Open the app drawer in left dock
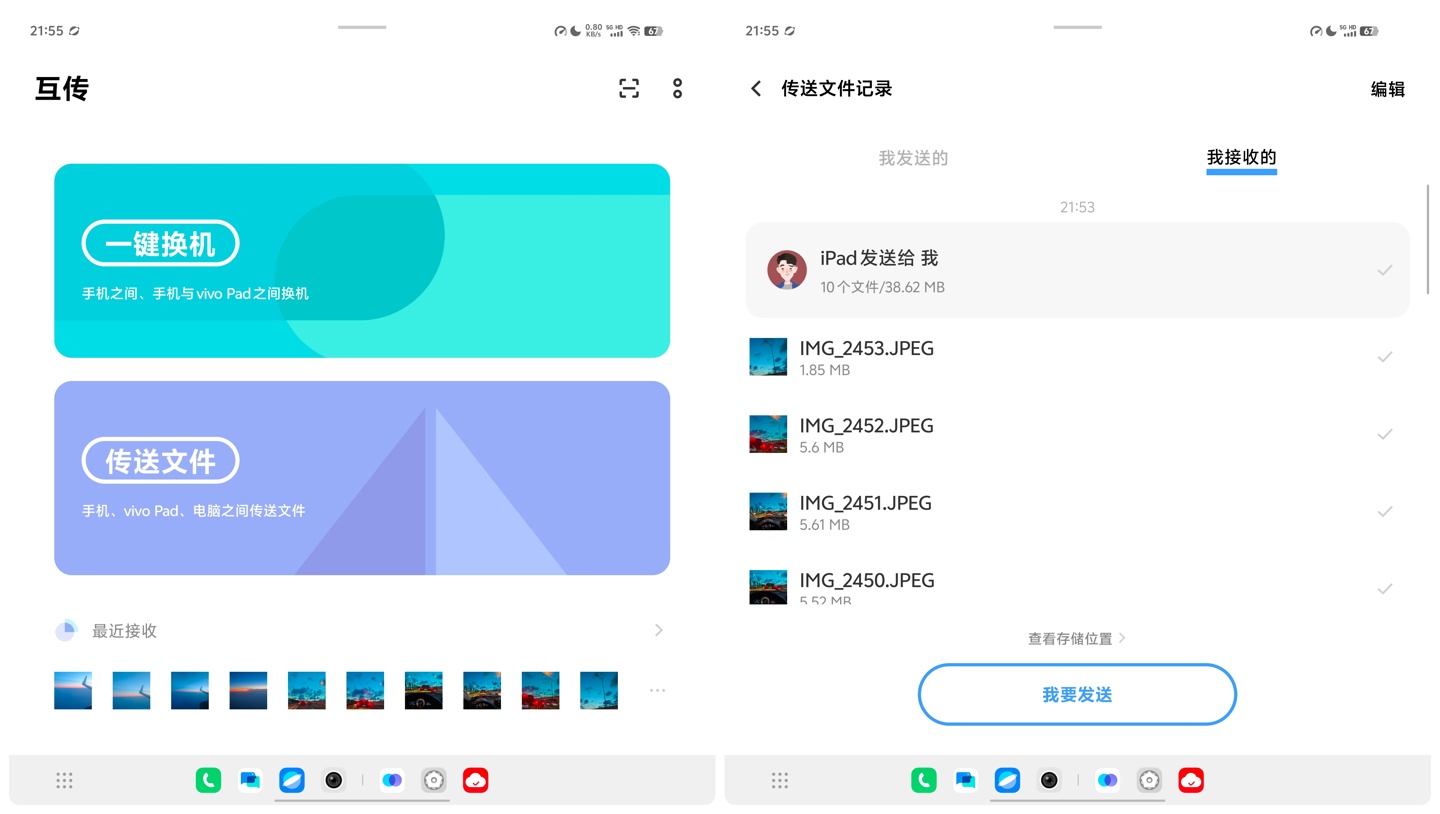 pos(64,780)
